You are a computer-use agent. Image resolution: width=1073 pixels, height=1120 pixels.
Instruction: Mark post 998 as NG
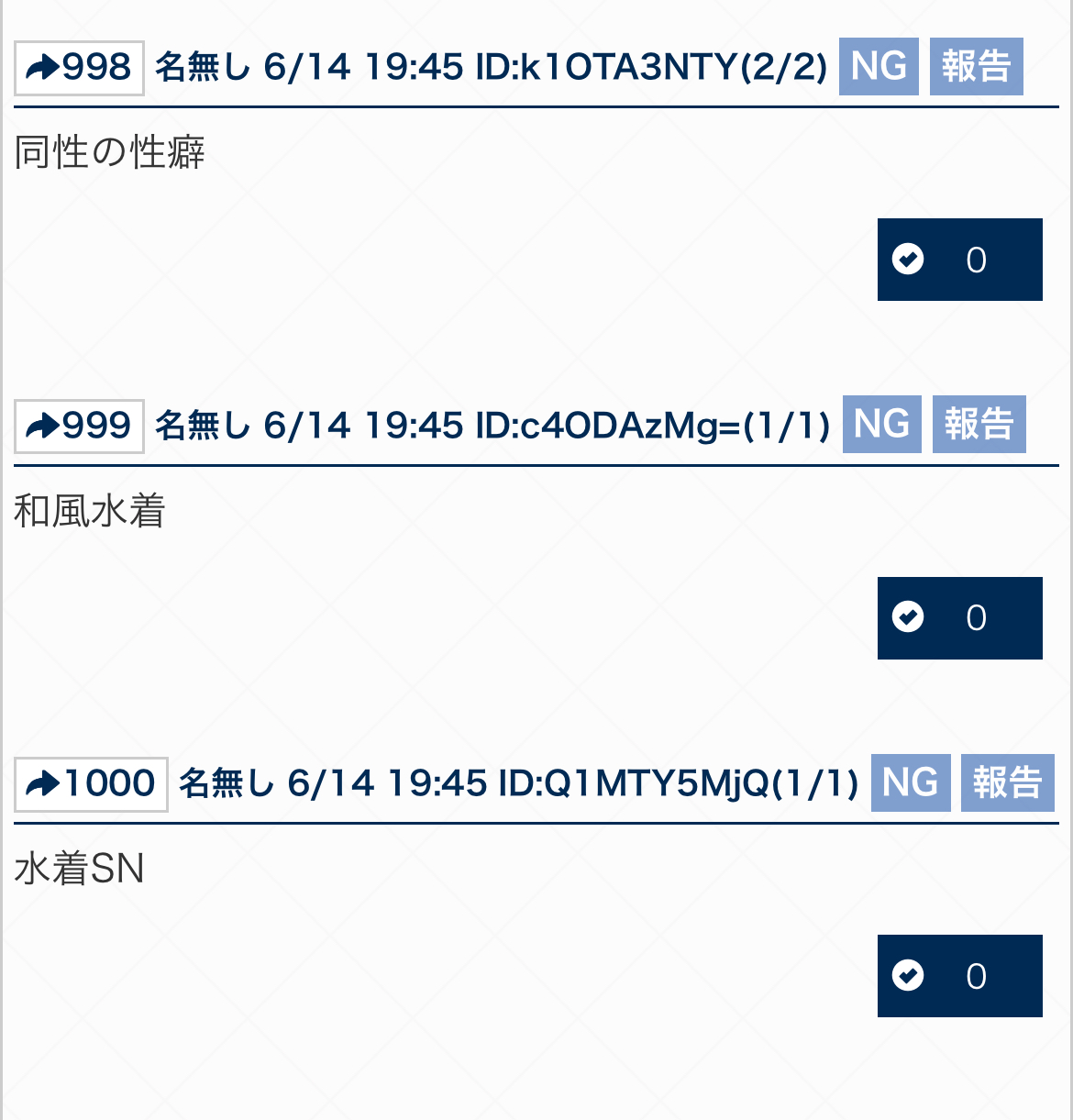pos(879,67)
